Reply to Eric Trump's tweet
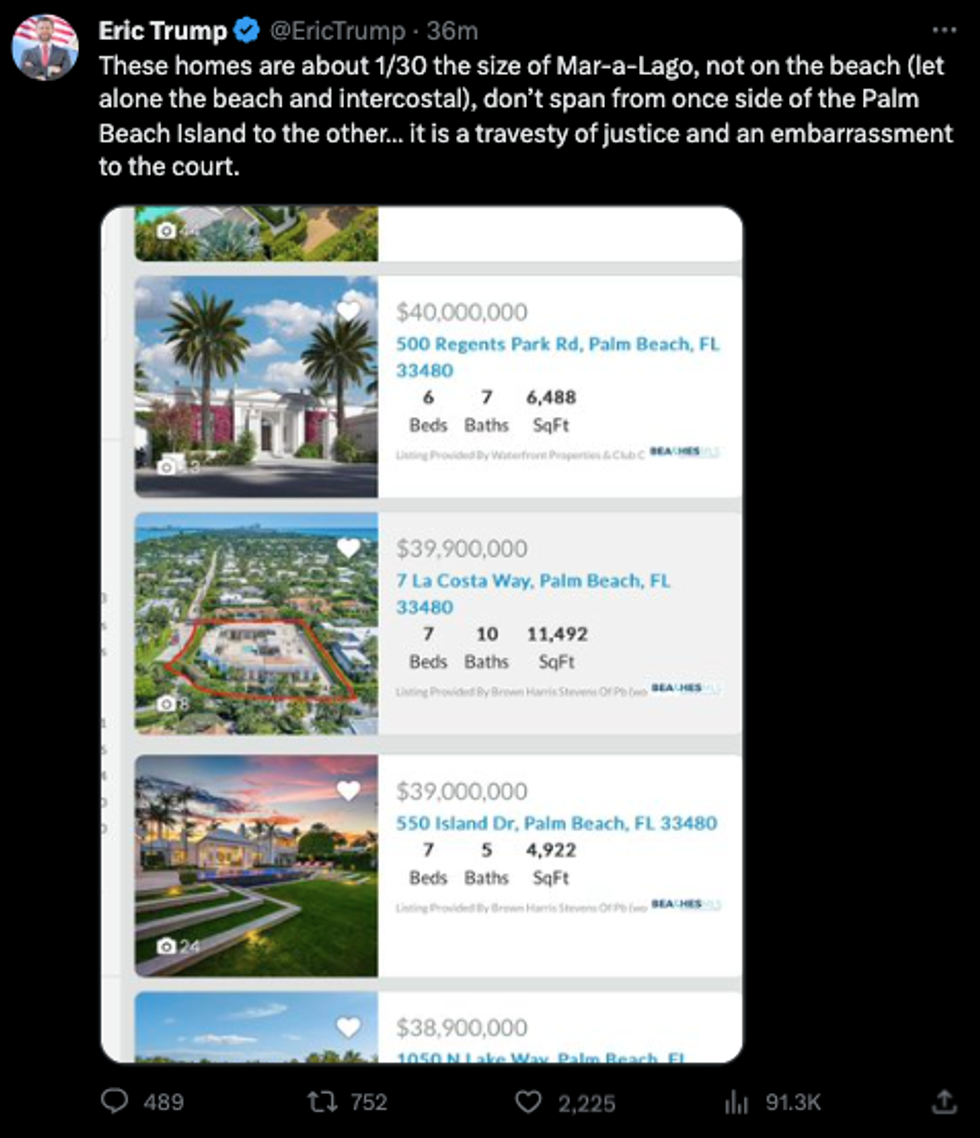 [116, 1102]
